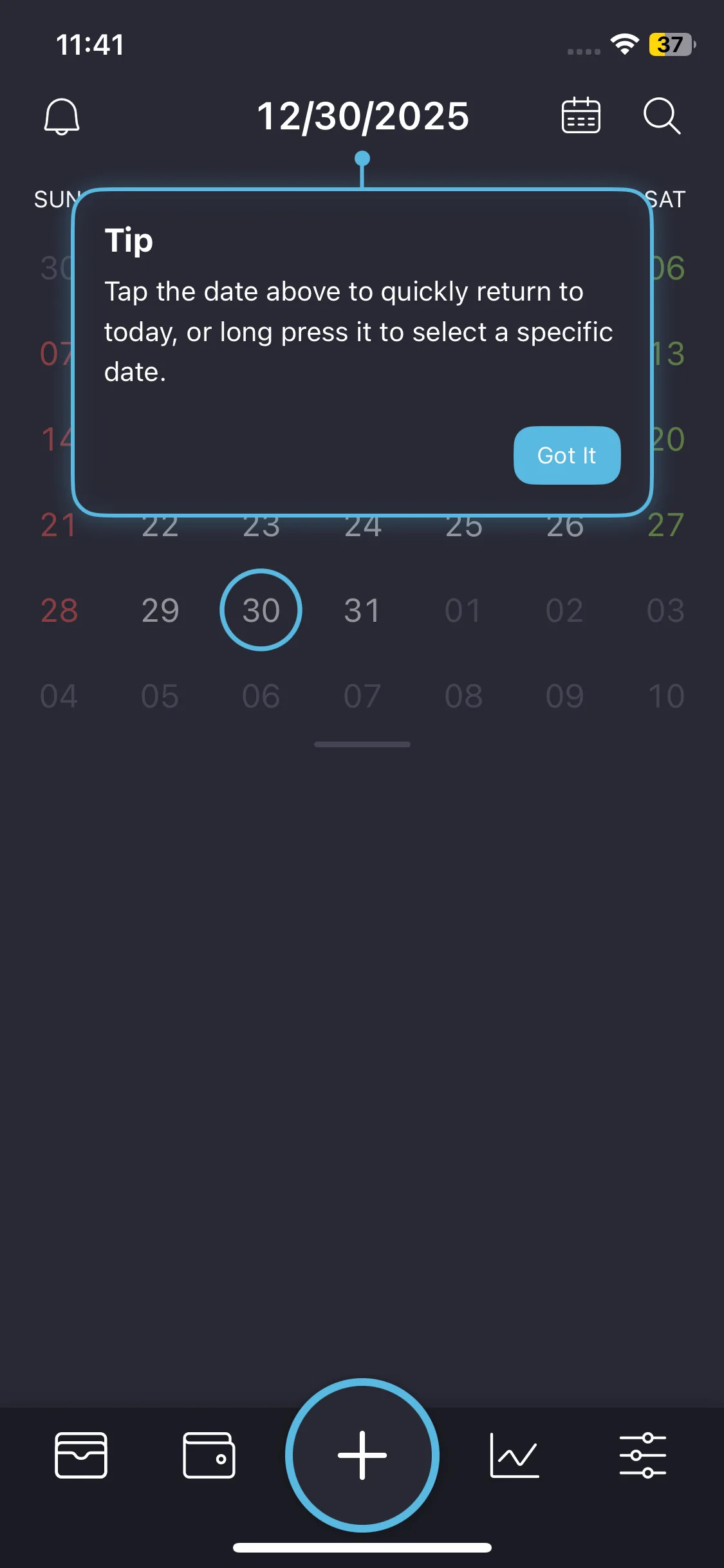Open the chart statistics tab
Image resolution: width=724 pixels, height=1568 pixels.
coord(514,1455)
